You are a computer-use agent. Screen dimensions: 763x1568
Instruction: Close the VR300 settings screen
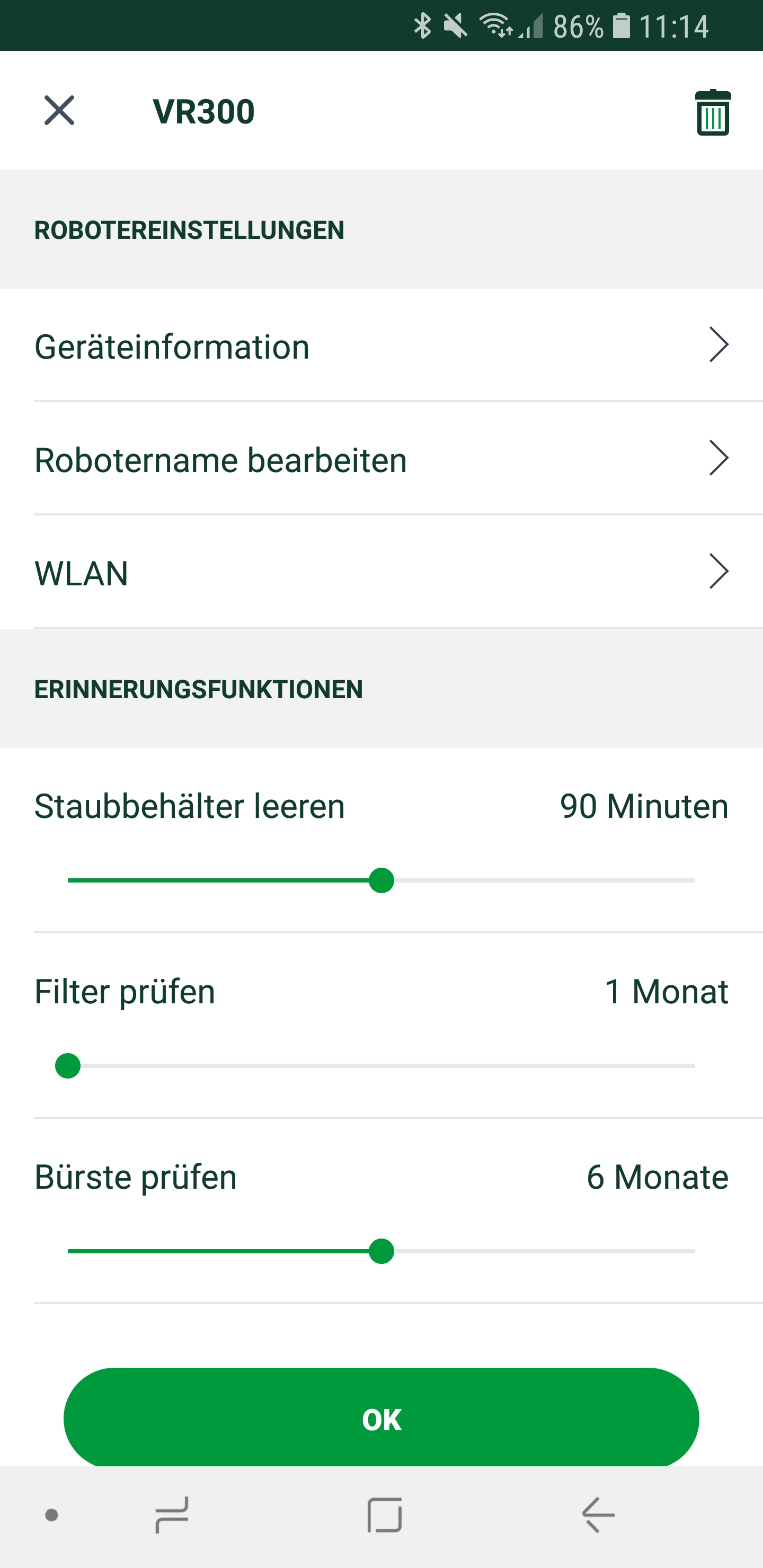click(59, 111)
